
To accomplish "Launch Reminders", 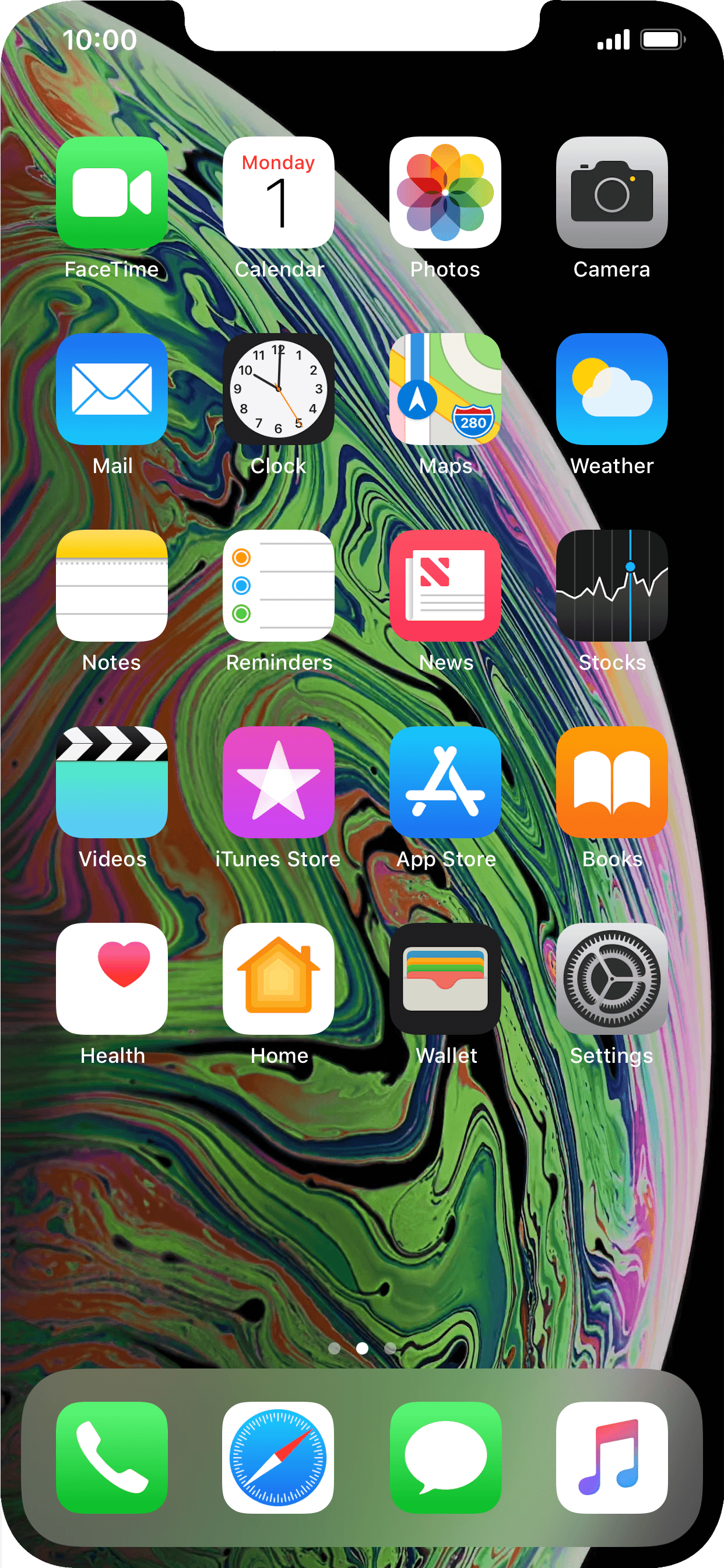I will coord(278,586).
